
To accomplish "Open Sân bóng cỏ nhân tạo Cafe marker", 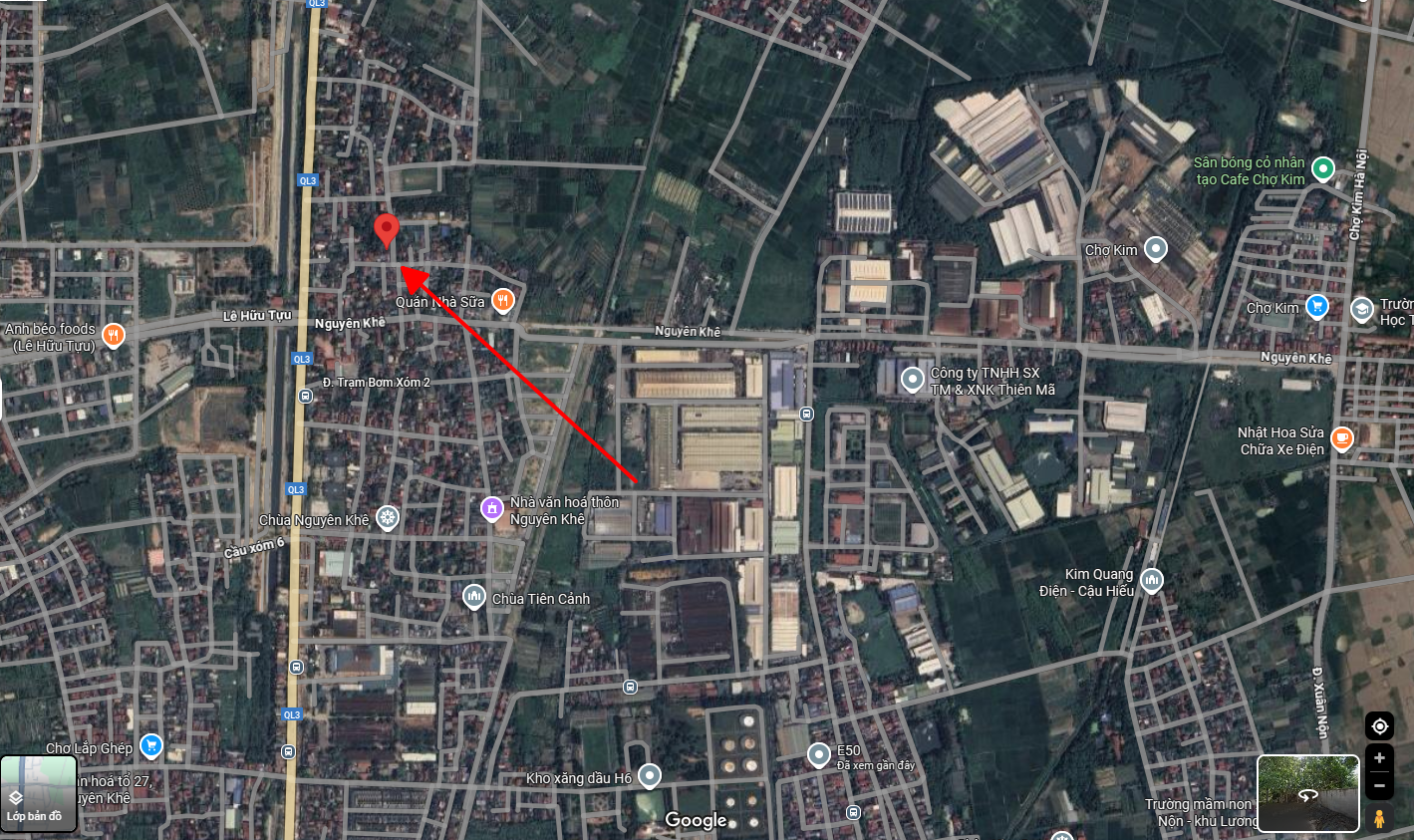I will point(1322,168).
